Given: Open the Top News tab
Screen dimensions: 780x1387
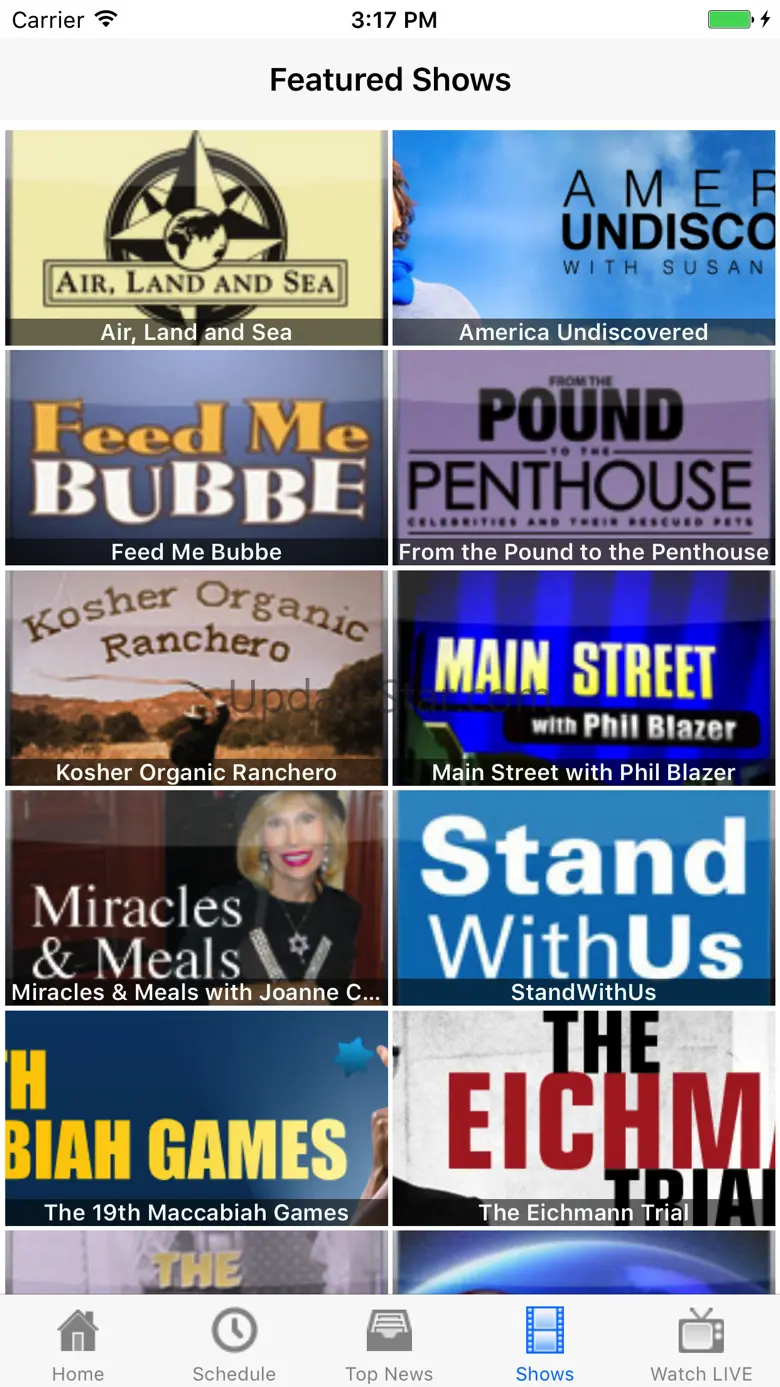Looking at the screenshot, I should [389, 1345].
